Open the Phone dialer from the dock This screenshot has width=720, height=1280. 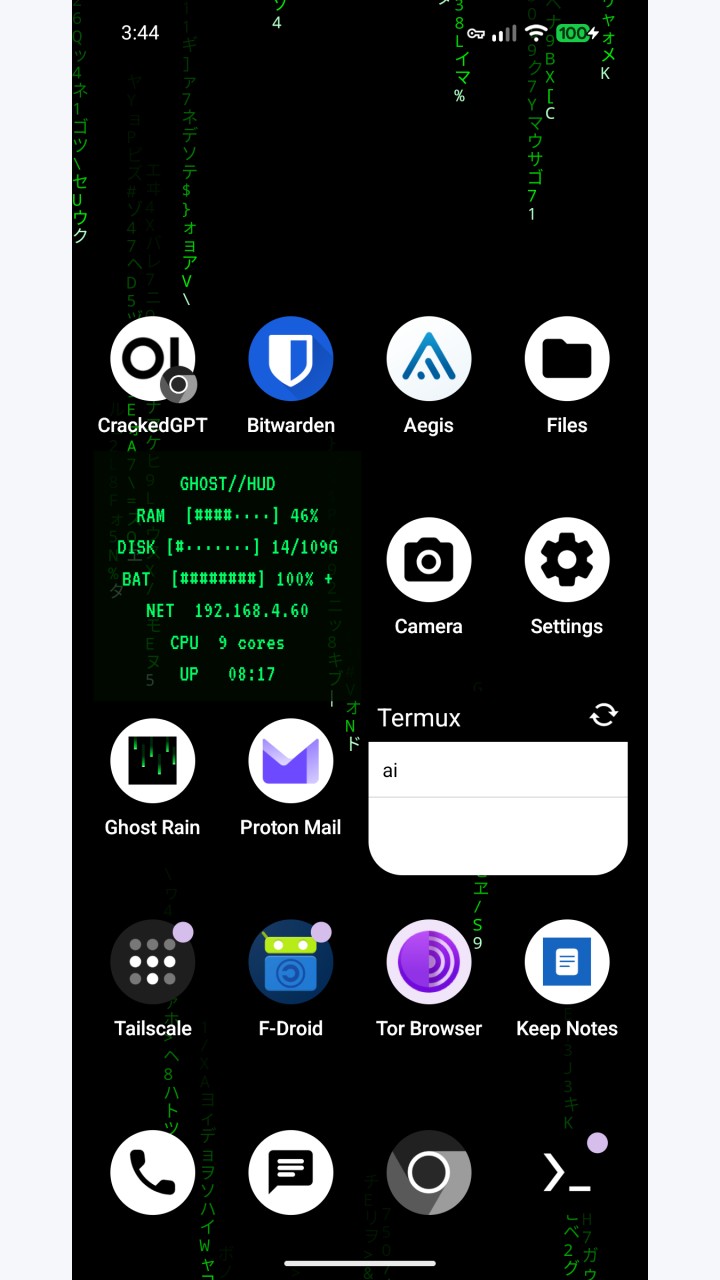point(152,1172)
